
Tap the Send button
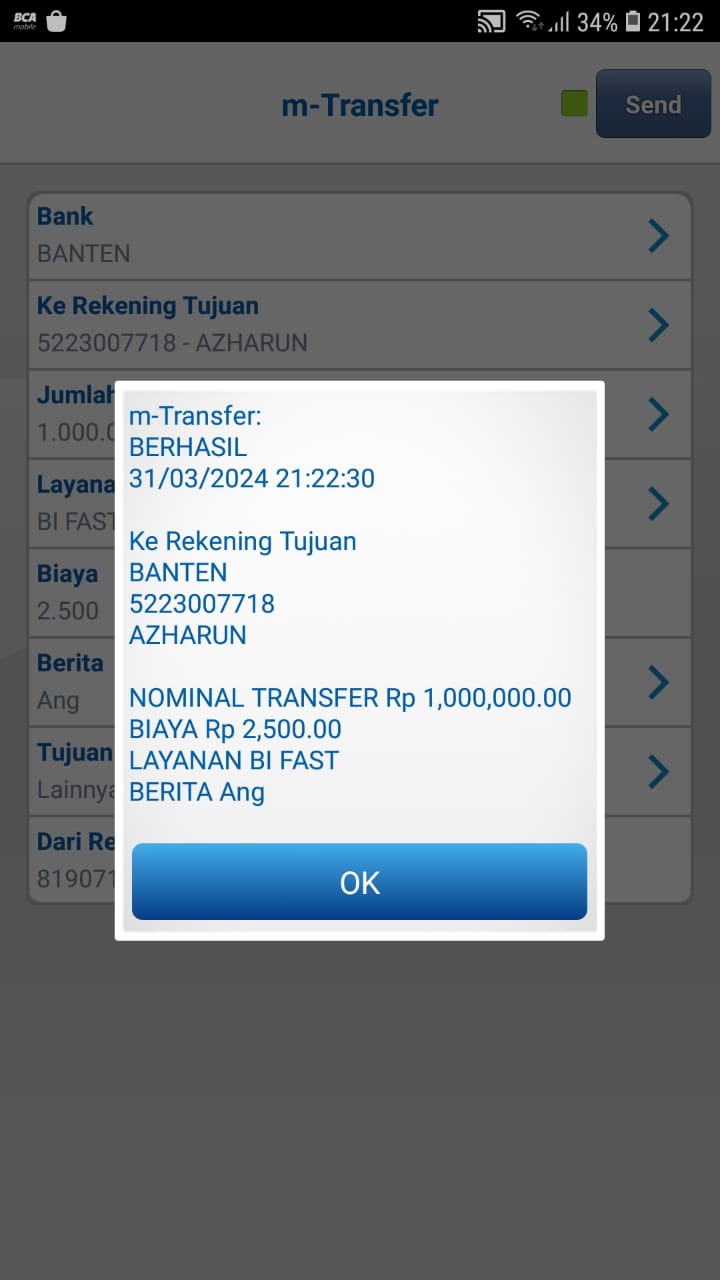[652, 104]
